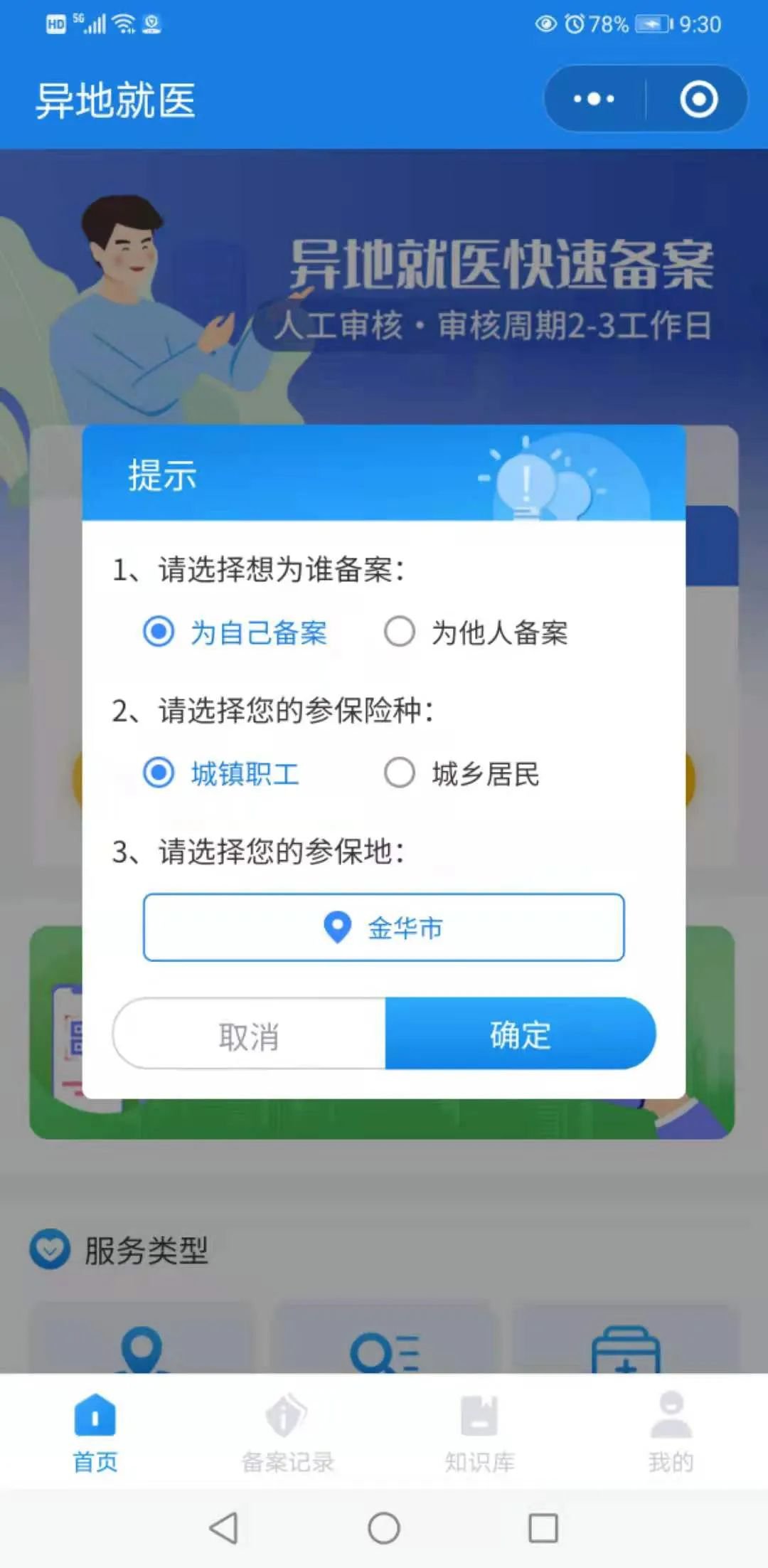
Task: Switch to the 备案记录 tab
Action: [287, 1434]
